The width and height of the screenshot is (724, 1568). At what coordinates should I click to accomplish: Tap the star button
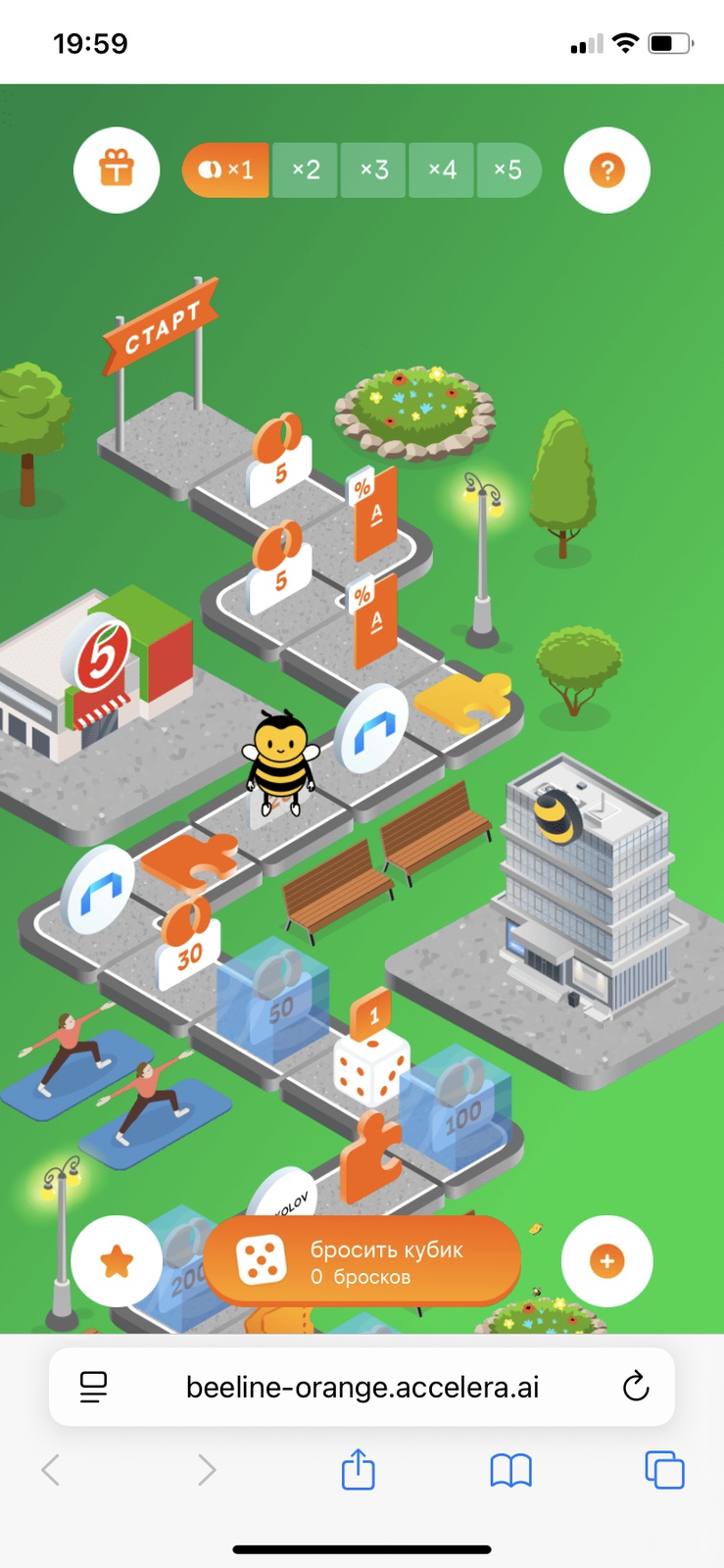[117, 1261]
